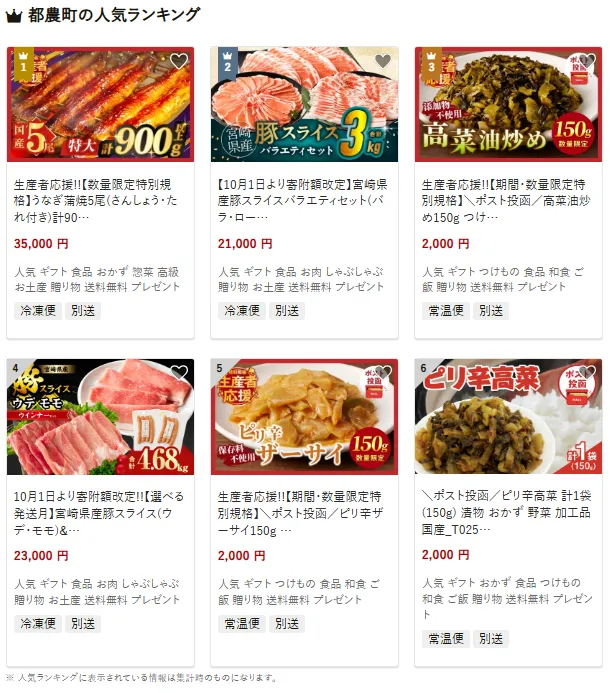Favorite the うなぎ蒲焼5尾 item with its heart
The width and height of the screenshot is (610, 693).
click(178, 61)
